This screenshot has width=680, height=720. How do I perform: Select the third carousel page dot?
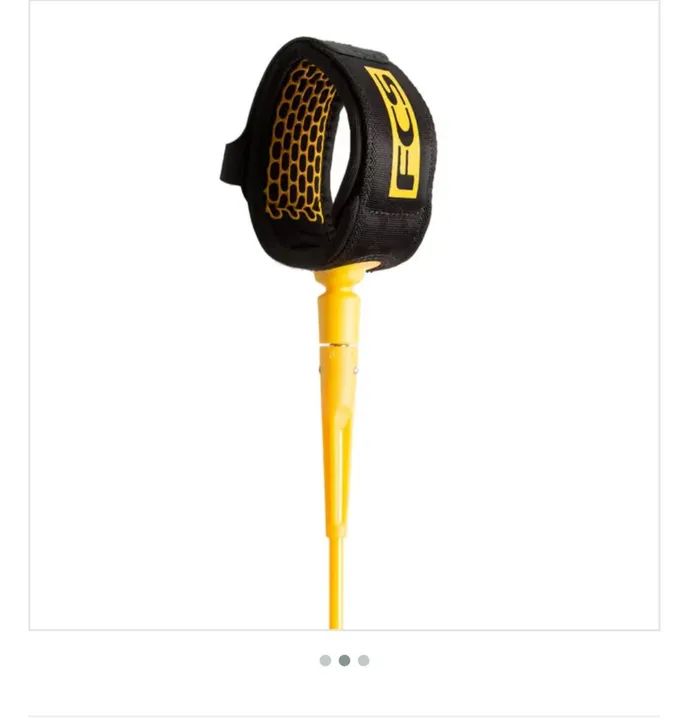[363, 660]
